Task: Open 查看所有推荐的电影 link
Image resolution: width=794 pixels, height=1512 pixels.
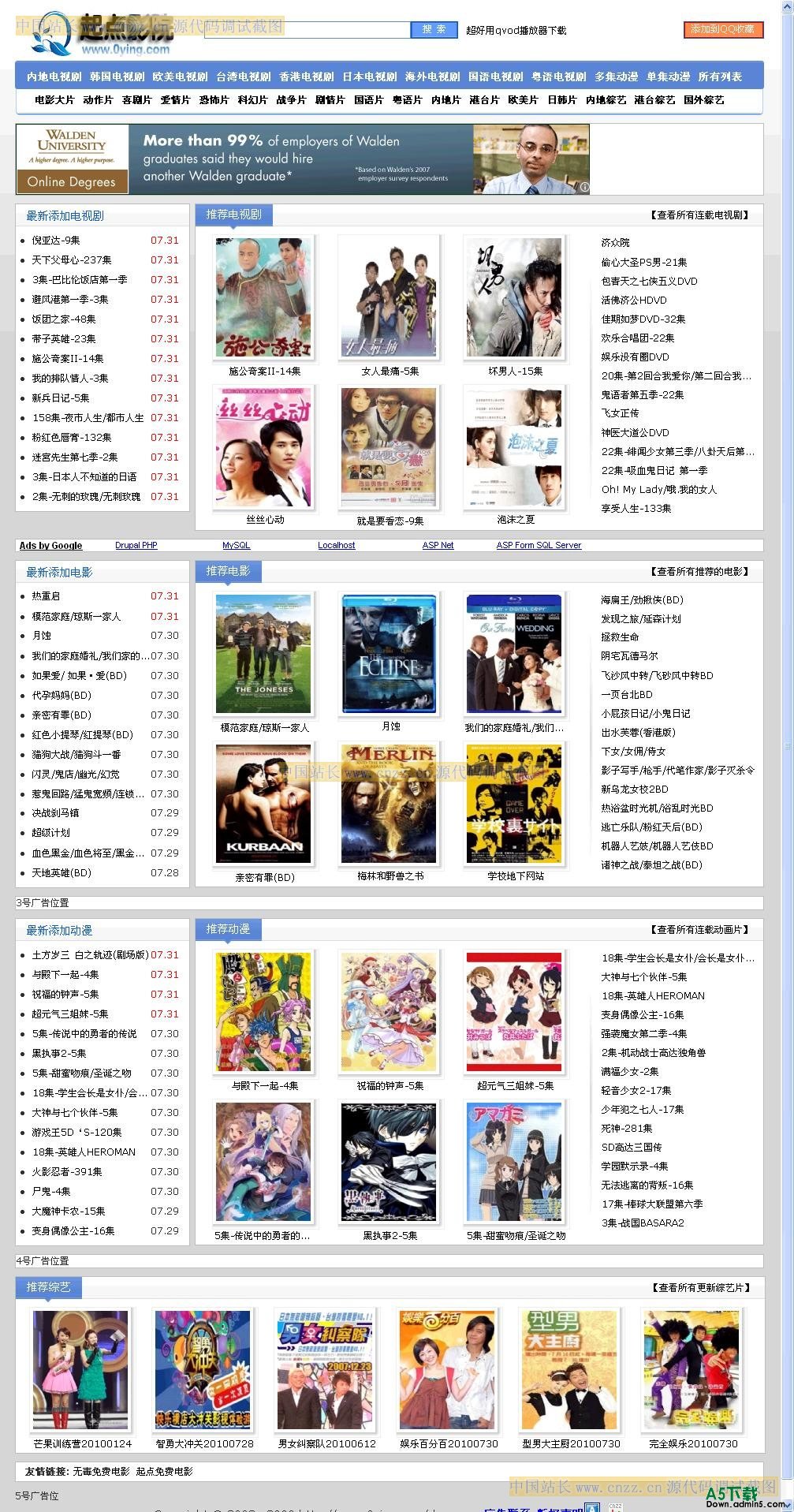Action: (699, 572)
